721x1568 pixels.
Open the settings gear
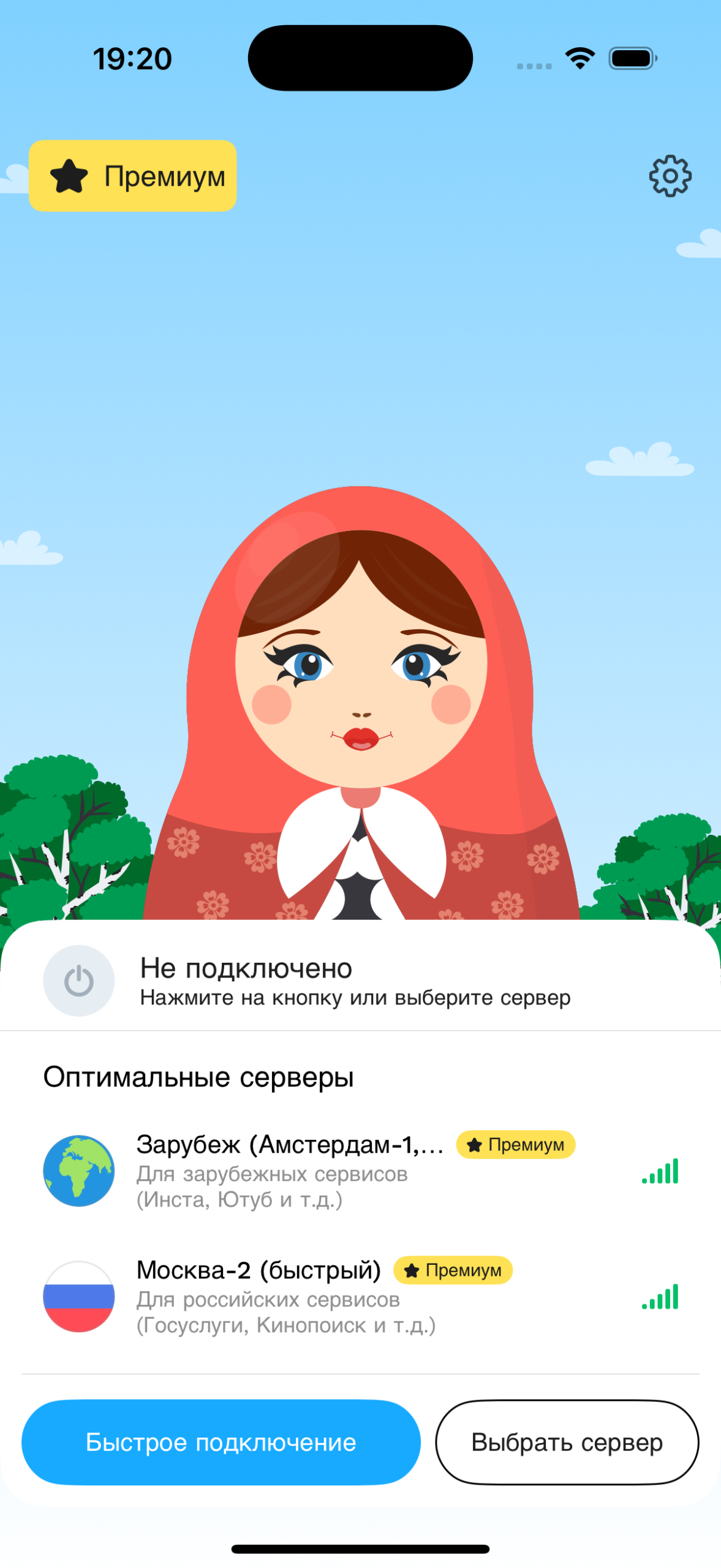[x=670, y=176]
